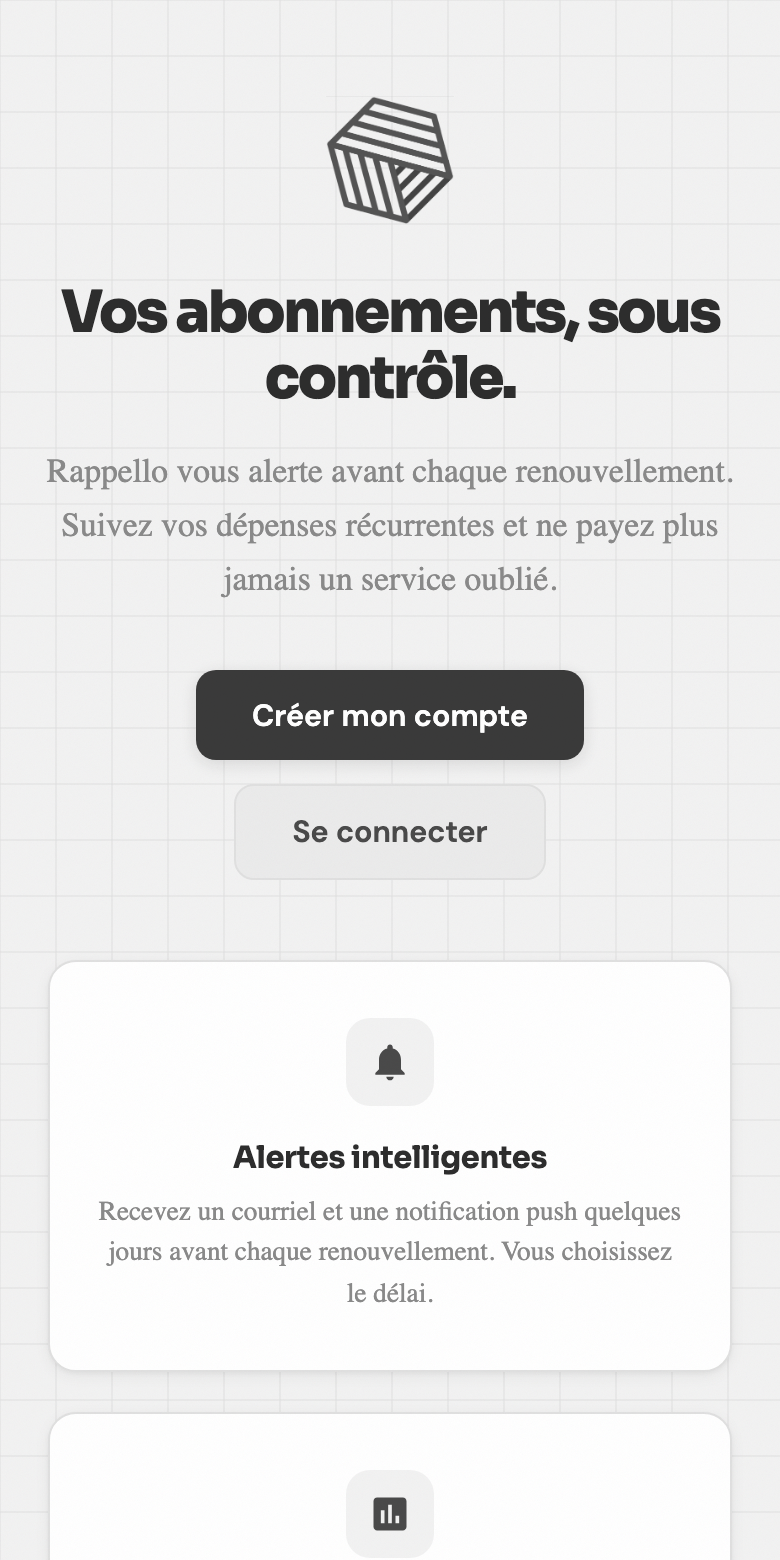Tap the light gray Se connecter pill
Viewport: 780px width, 1560px height.
390,832
